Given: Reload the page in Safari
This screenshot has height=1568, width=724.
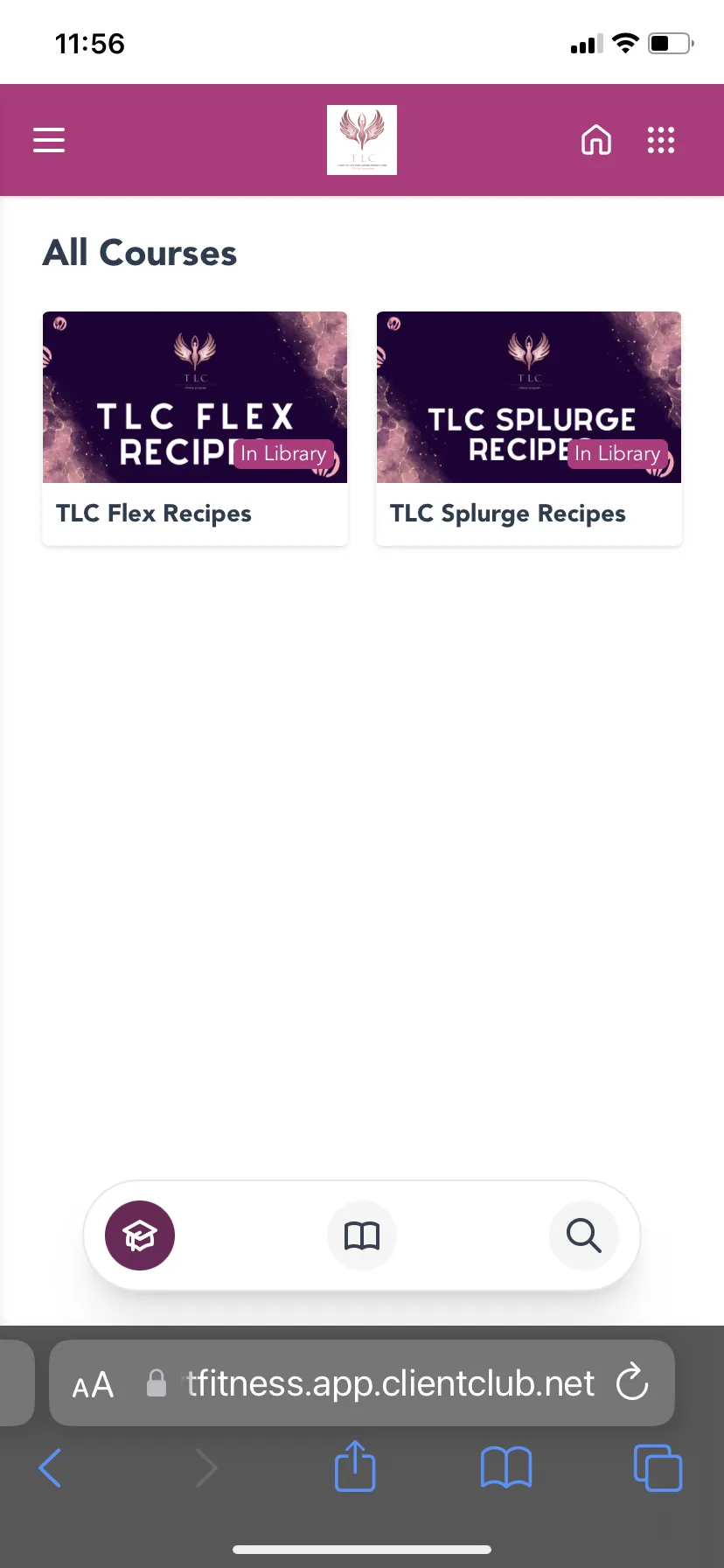Looking at the screenshot, I should (x=632, y=1382).
